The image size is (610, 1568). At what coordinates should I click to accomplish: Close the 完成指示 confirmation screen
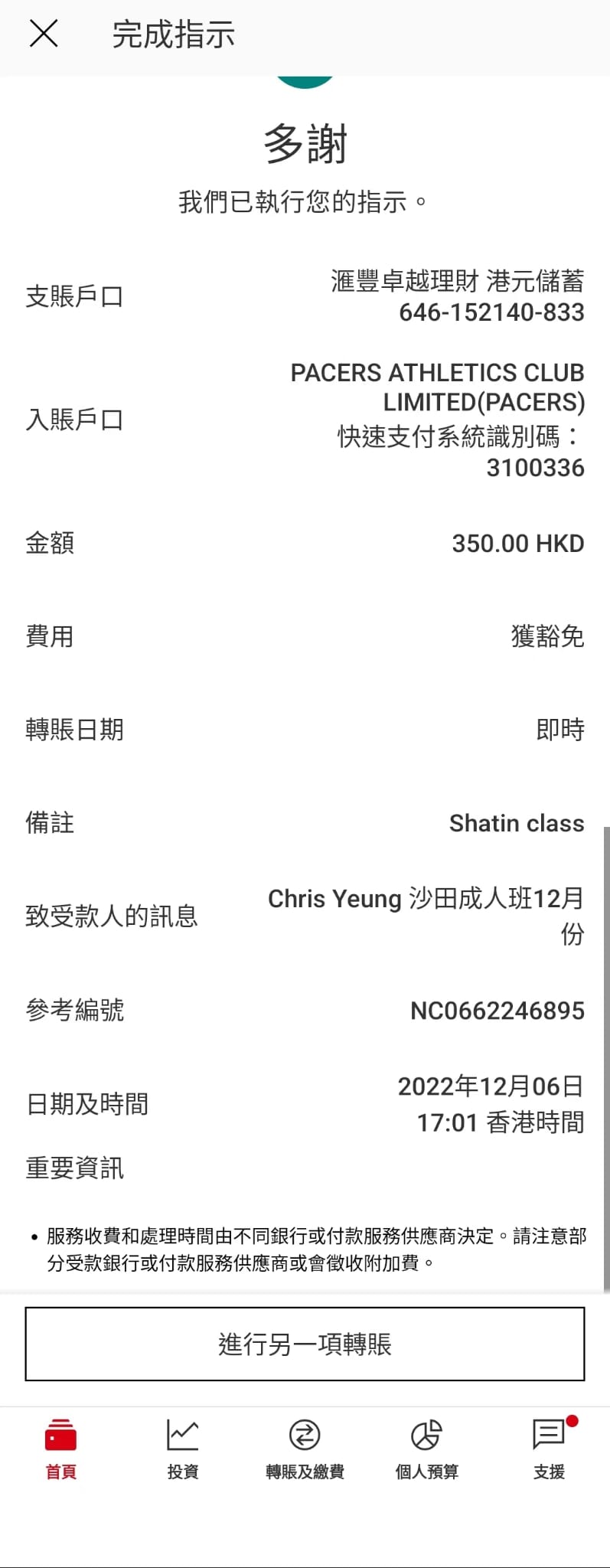(x=44, y=34)
